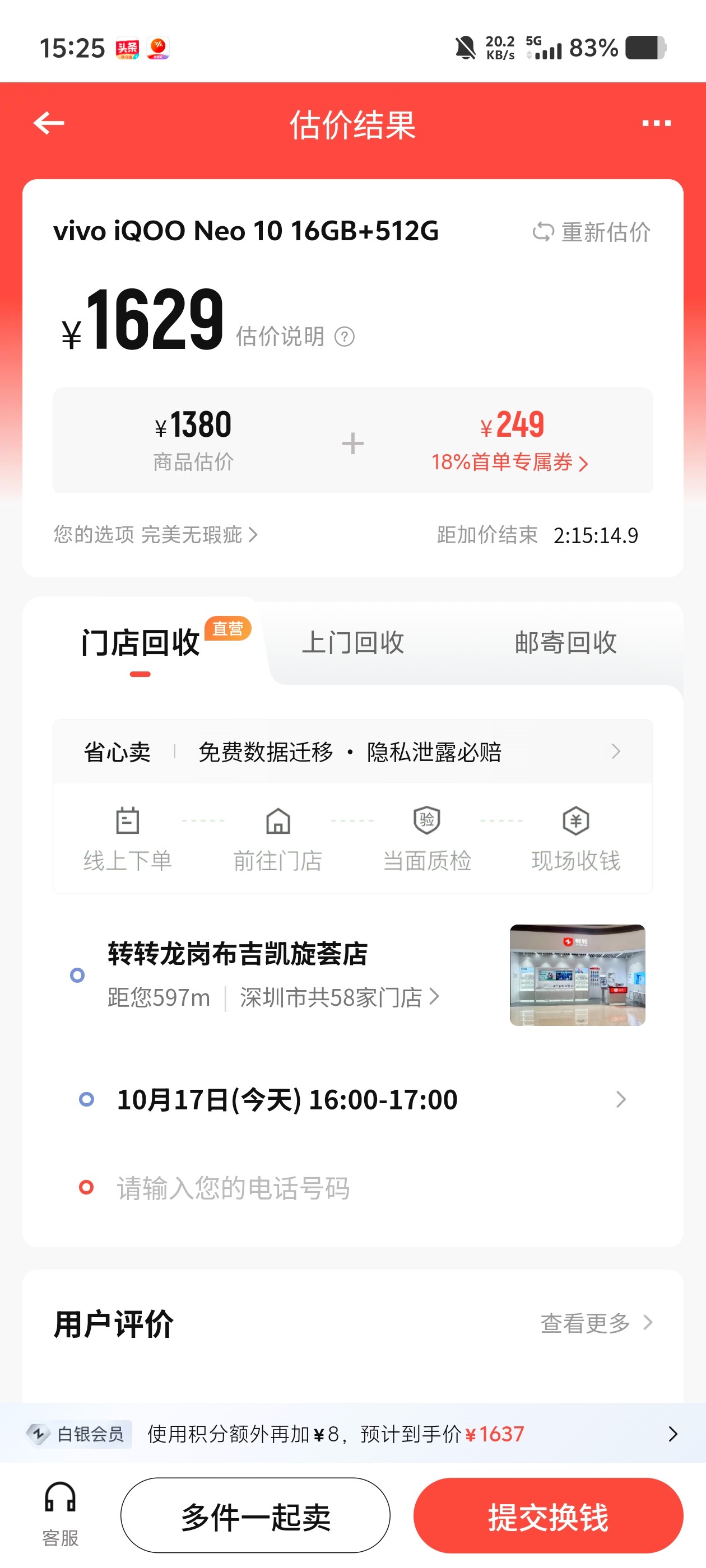This screenshot has height=1568, width=706.
Task: Open the 估价说明 help icon
Action: 344,337
